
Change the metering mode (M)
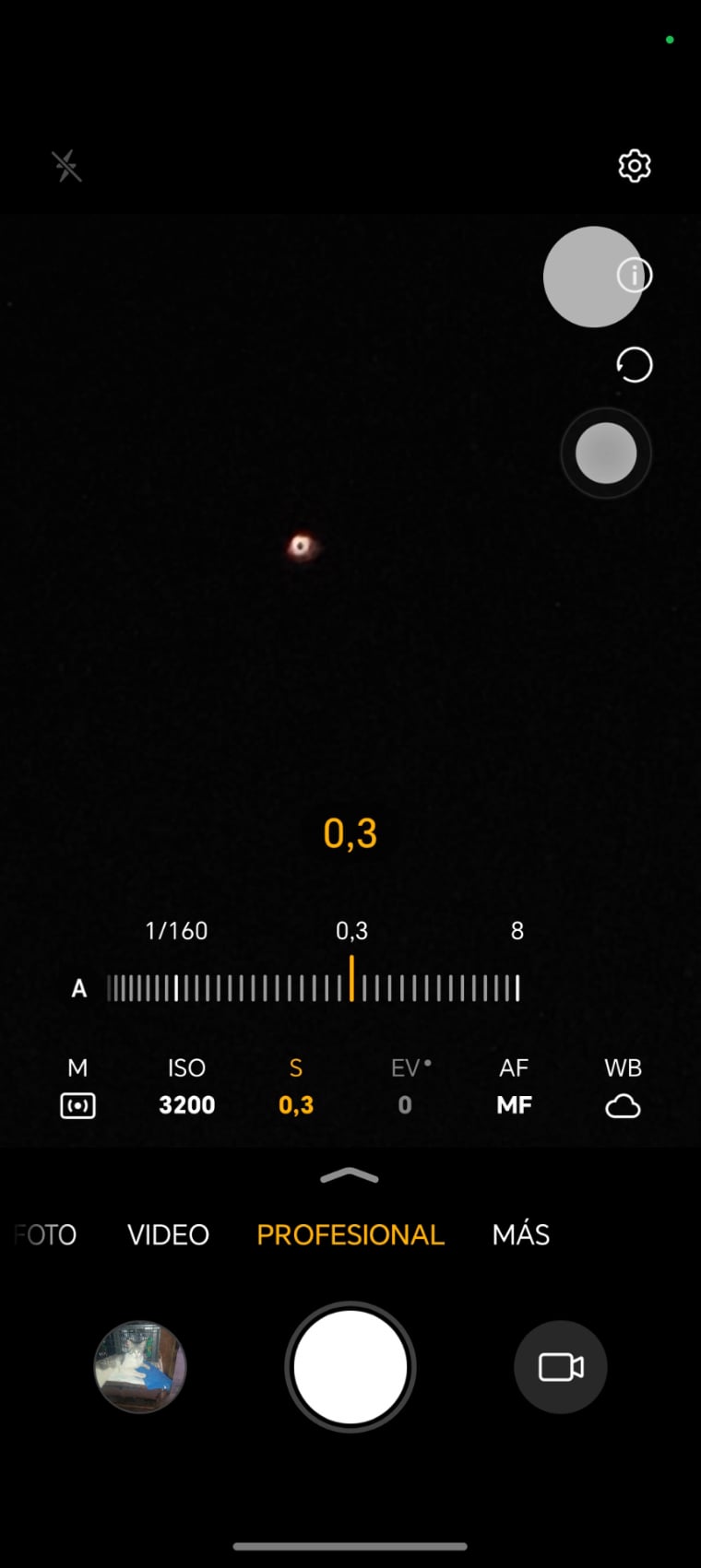click(x=77, y=1088)
